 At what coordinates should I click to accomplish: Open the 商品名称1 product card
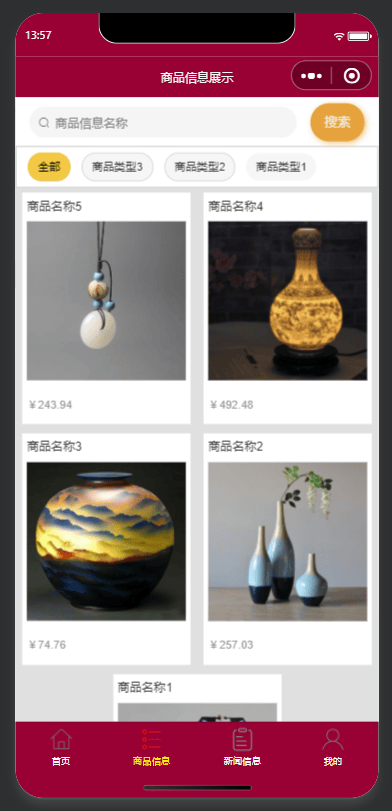(x=198, y=698)
